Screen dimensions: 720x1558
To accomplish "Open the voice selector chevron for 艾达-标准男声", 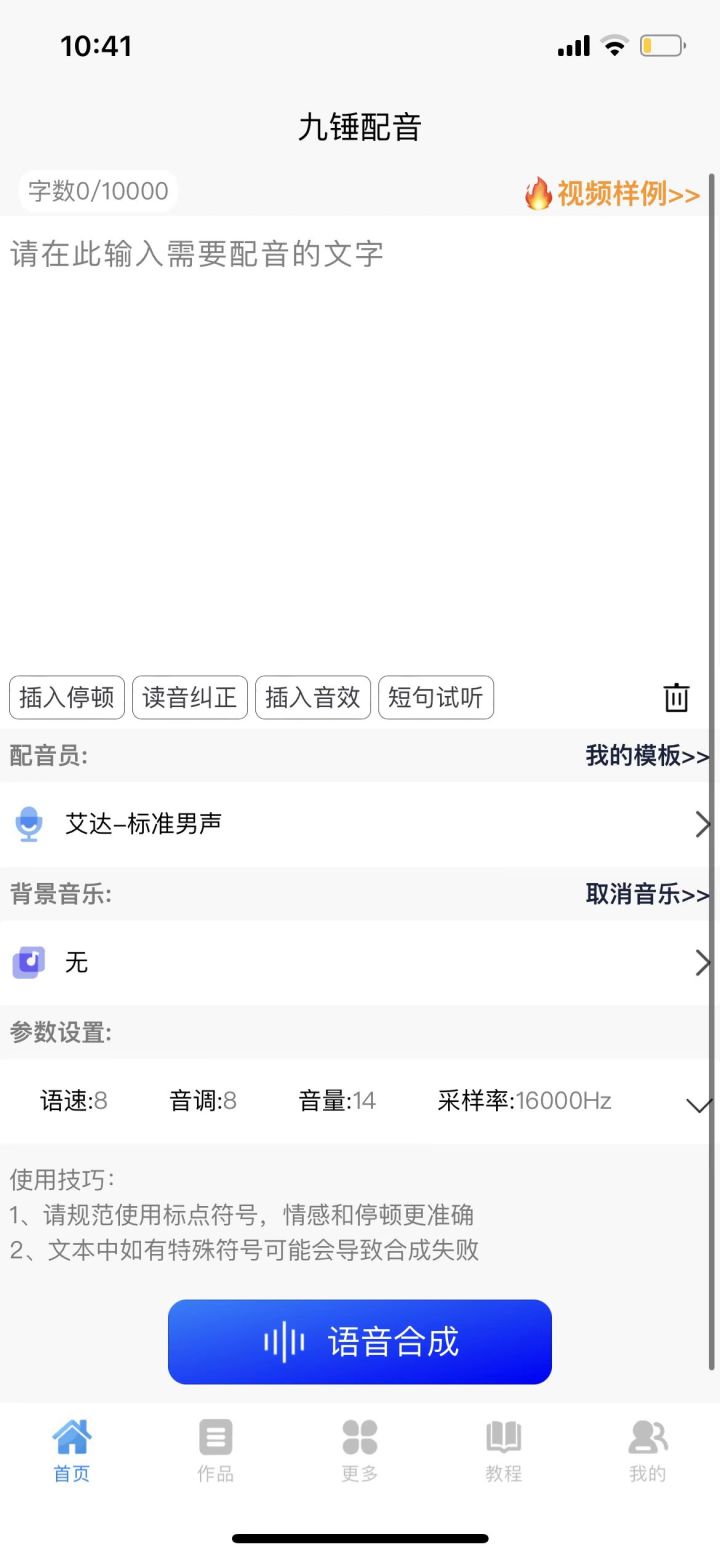I will point(702,823).
